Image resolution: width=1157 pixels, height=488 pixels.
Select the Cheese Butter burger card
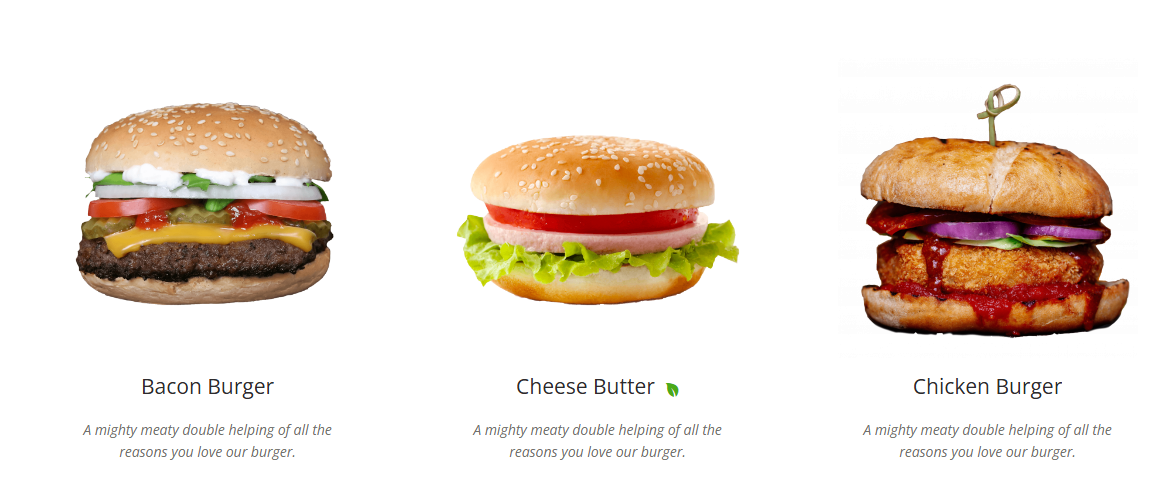pos(586,387)
